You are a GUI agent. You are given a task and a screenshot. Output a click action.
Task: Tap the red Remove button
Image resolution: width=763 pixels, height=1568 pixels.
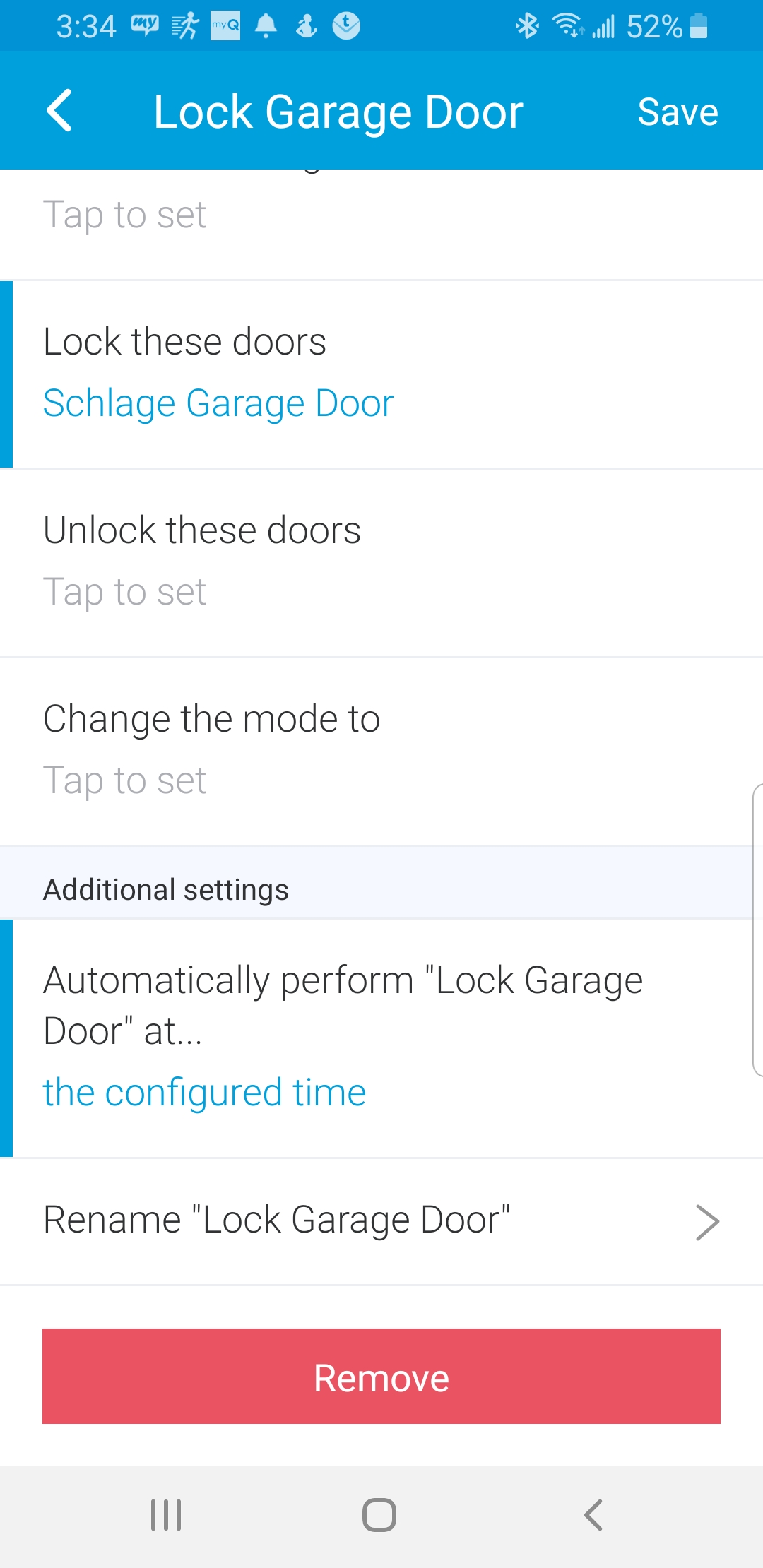pyautogui.click(x=381, y=1376)
